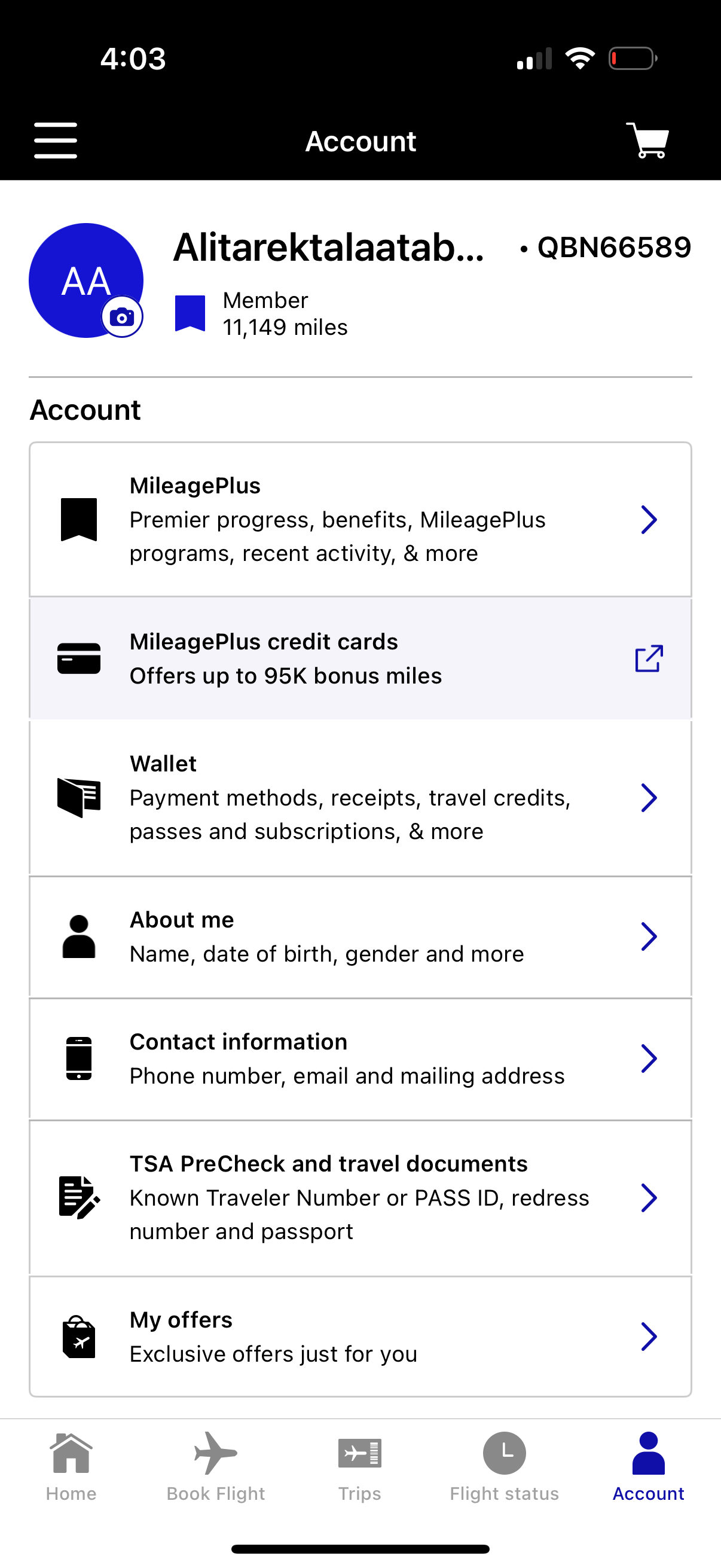Tap the external link icon for credit card offers
This screenshot has height=1568, width=721.
[x=648, y=658]
